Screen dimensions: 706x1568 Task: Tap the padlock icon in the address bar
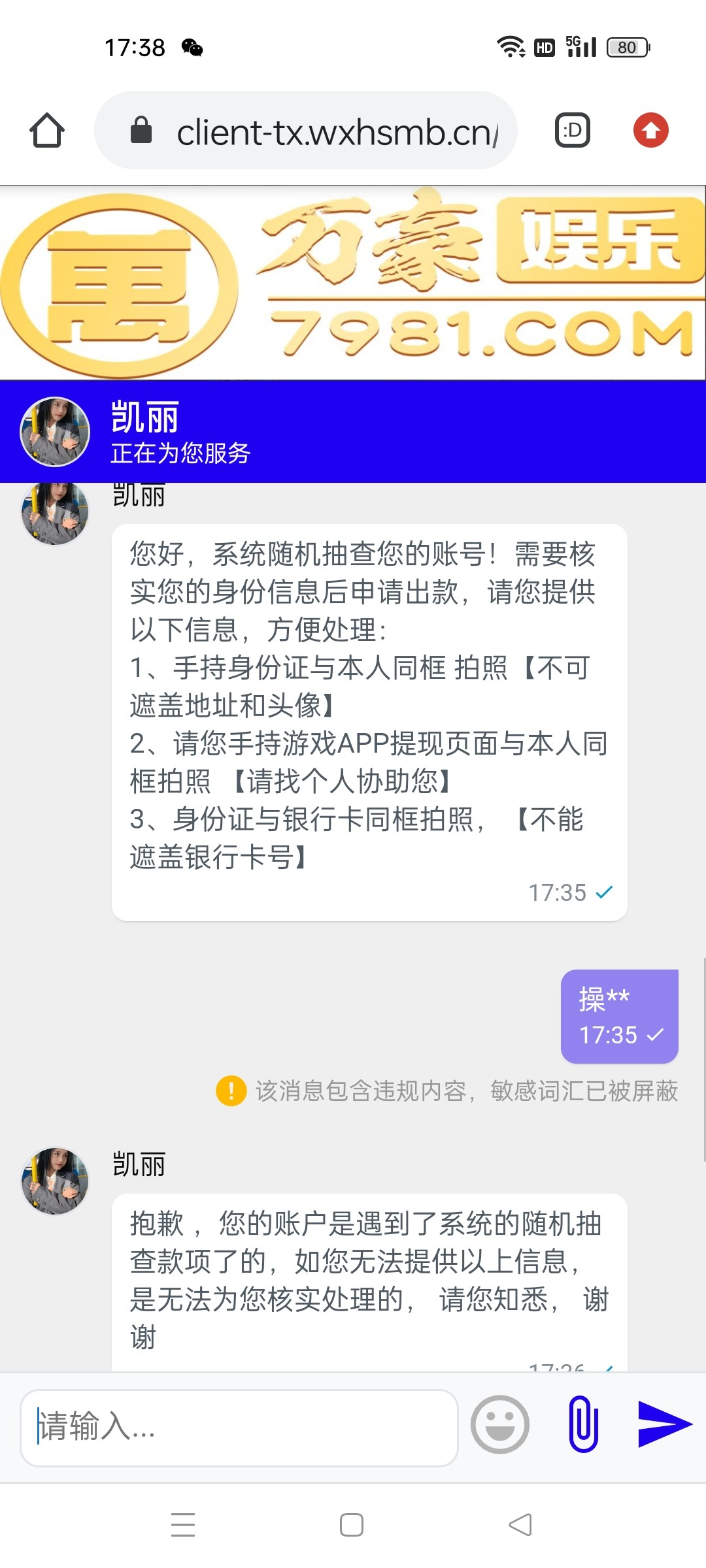[x=141, y=129]
